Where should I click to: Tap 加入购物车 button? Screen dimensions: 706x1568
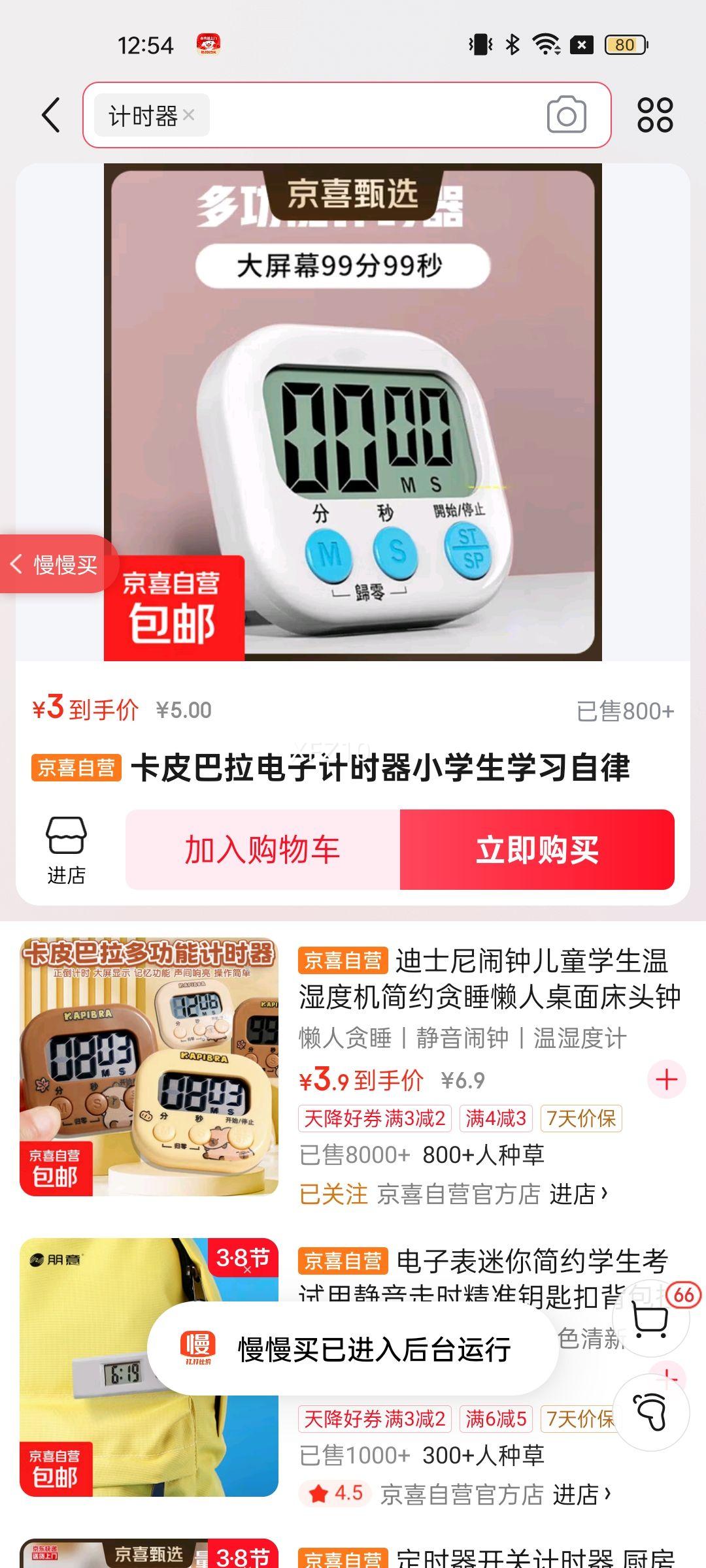pos(263,850)
